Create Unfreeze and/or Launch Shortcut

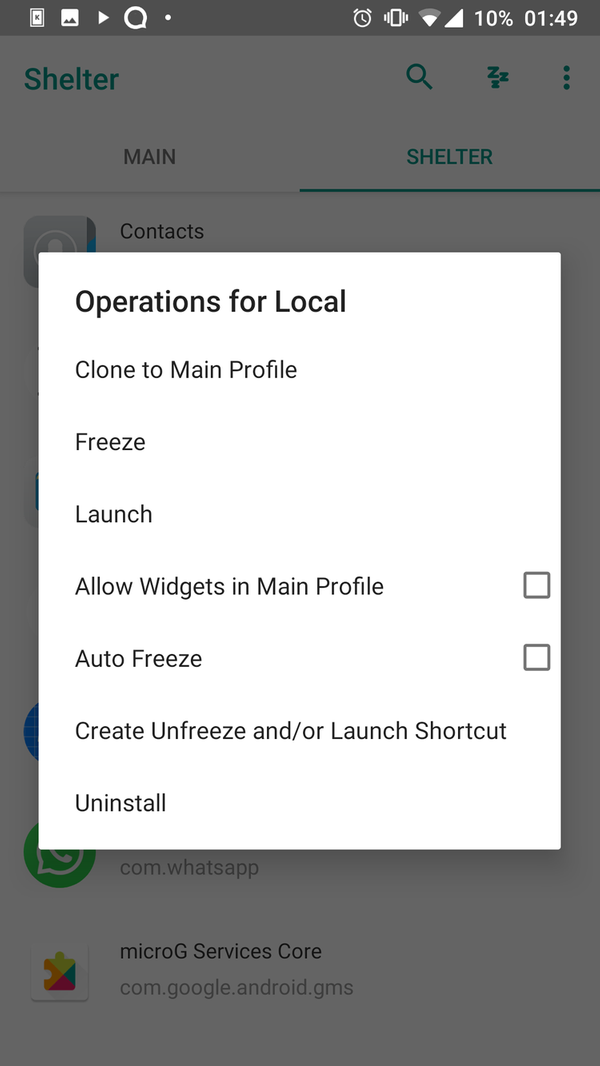click(x=300, y=730)
